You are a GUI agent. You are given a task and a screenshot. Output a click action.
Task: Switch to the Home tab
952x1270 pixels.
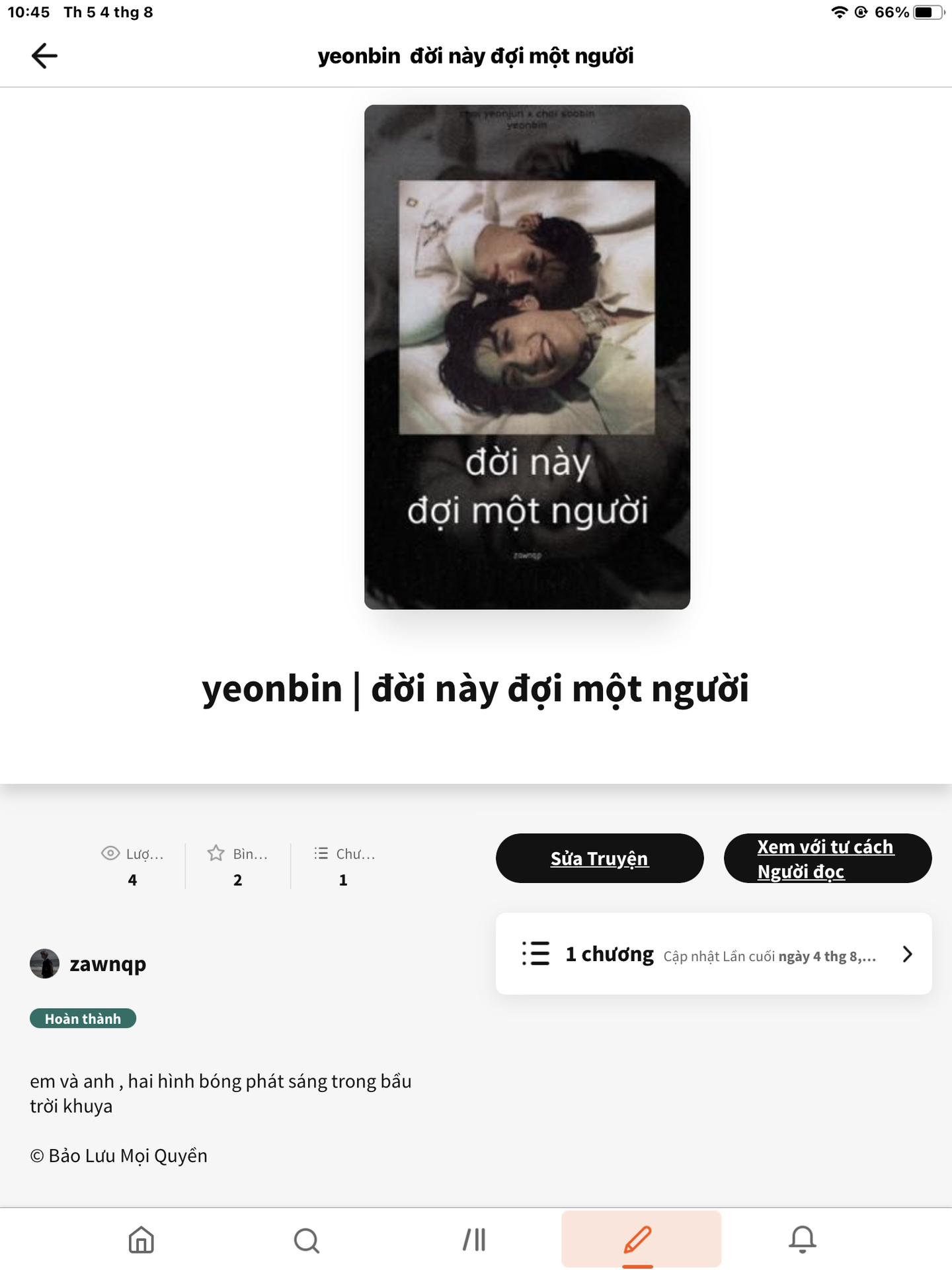pyautogui.click(x=141, y=1240)
